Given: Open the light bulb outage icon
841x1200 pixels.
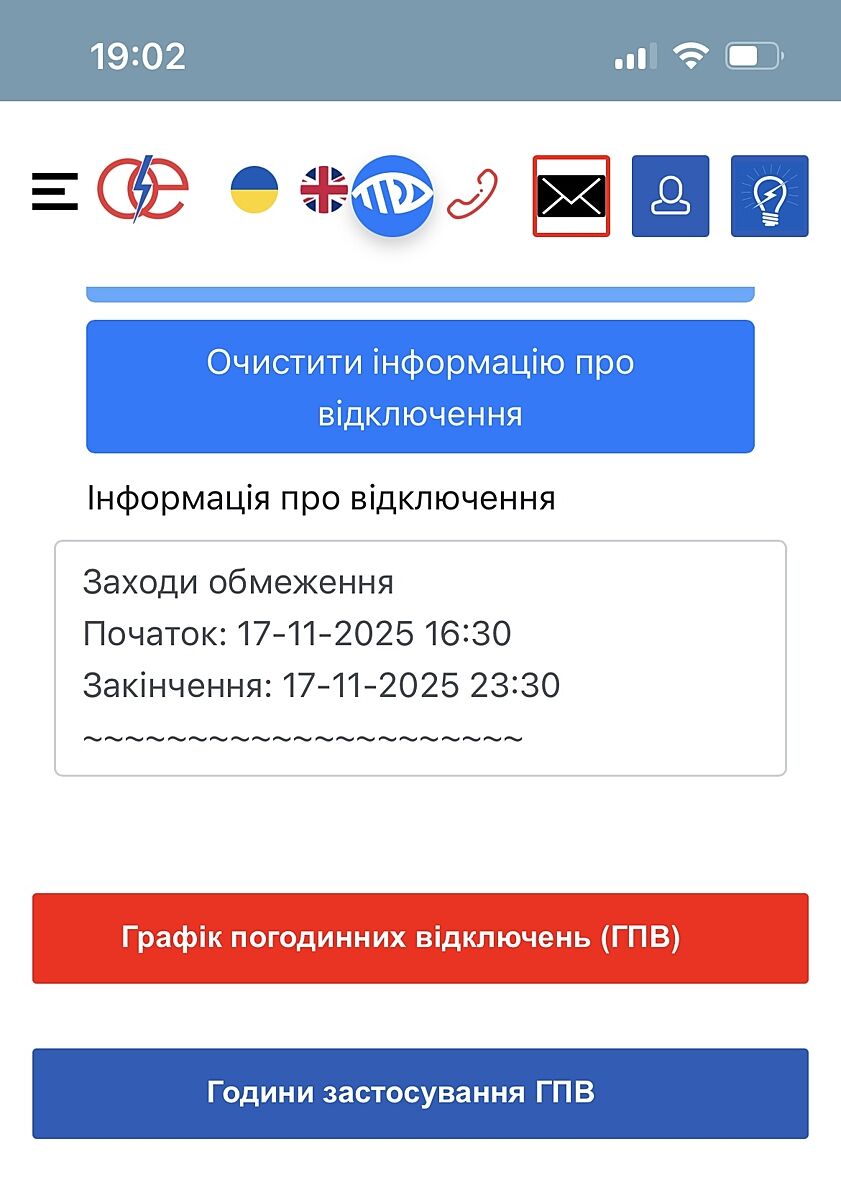Looking at the screenshot, I should (x=769, y=196).
